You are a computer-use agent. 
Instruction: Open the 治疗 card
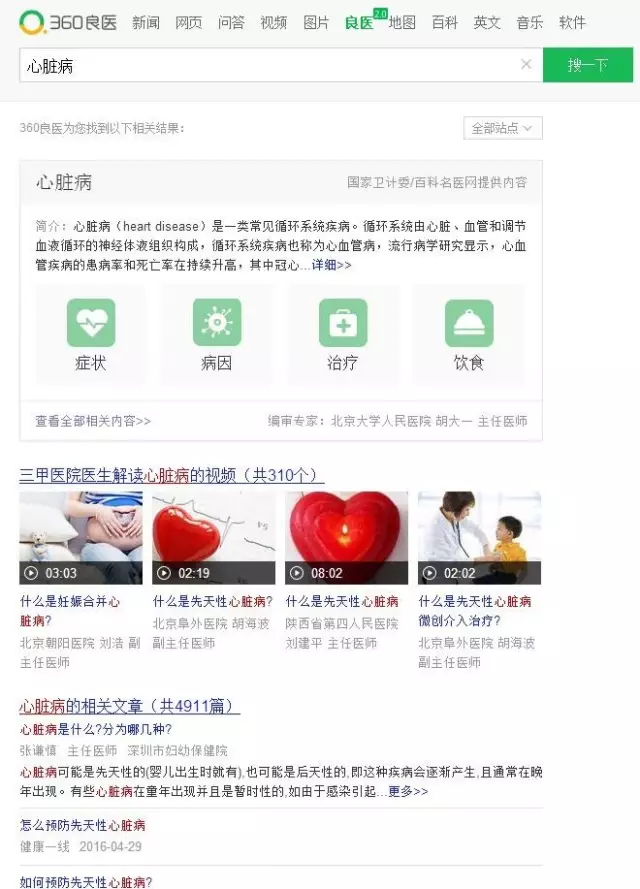(343, 335)
